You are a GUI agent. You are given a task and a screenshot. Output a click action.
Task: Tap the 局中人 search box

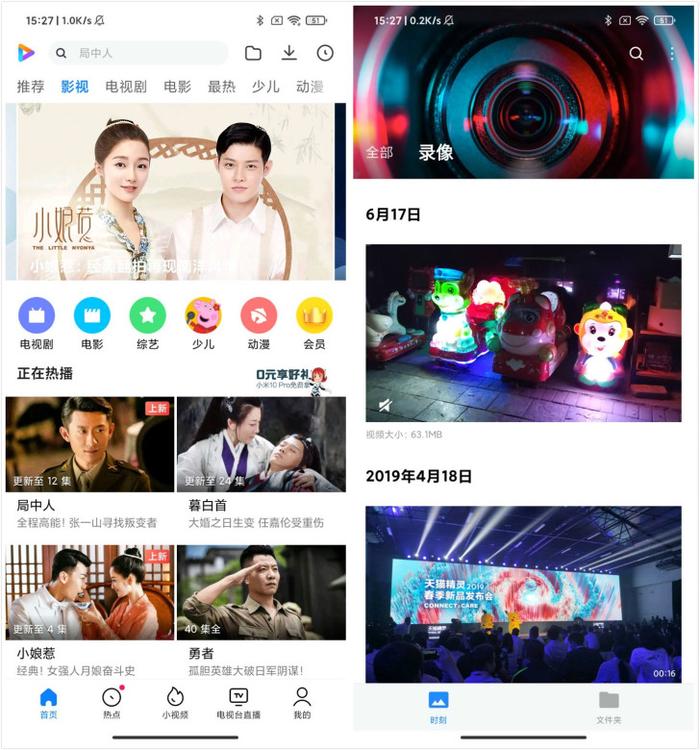click(138, 53)
